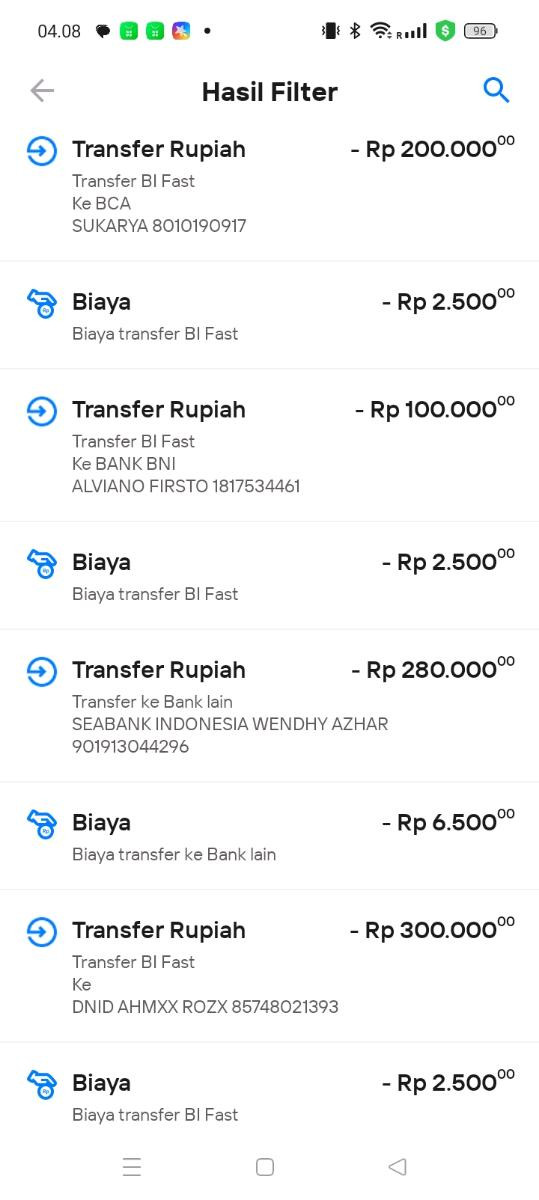Tap the system home button

(x=265, y=1167)
